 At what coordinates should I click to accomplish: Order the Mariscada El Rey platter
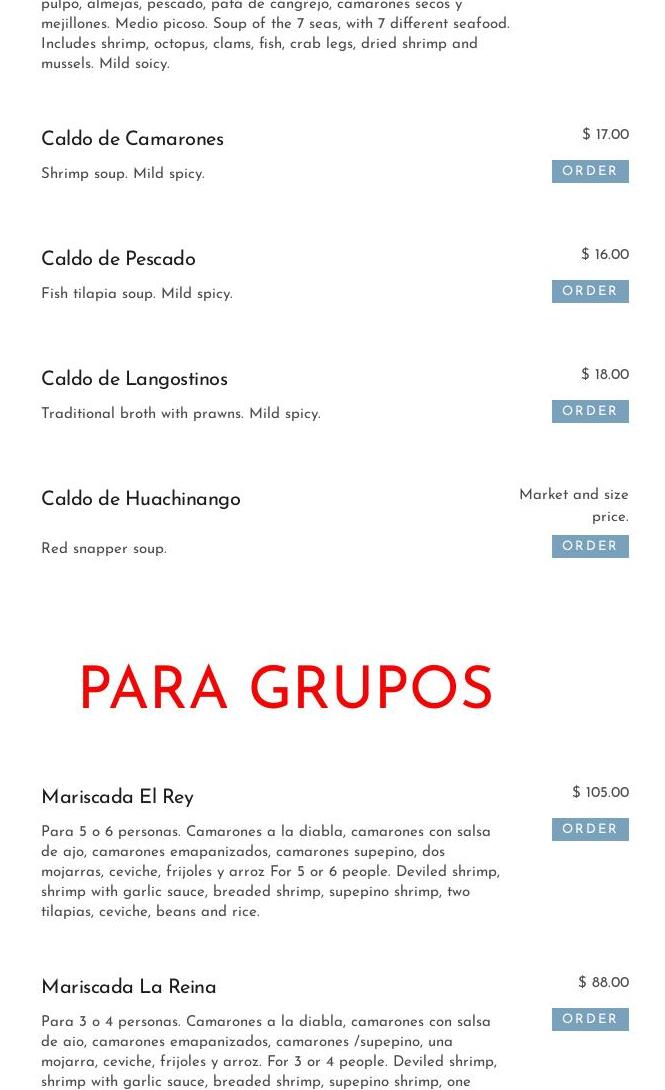tap(590, 829)
